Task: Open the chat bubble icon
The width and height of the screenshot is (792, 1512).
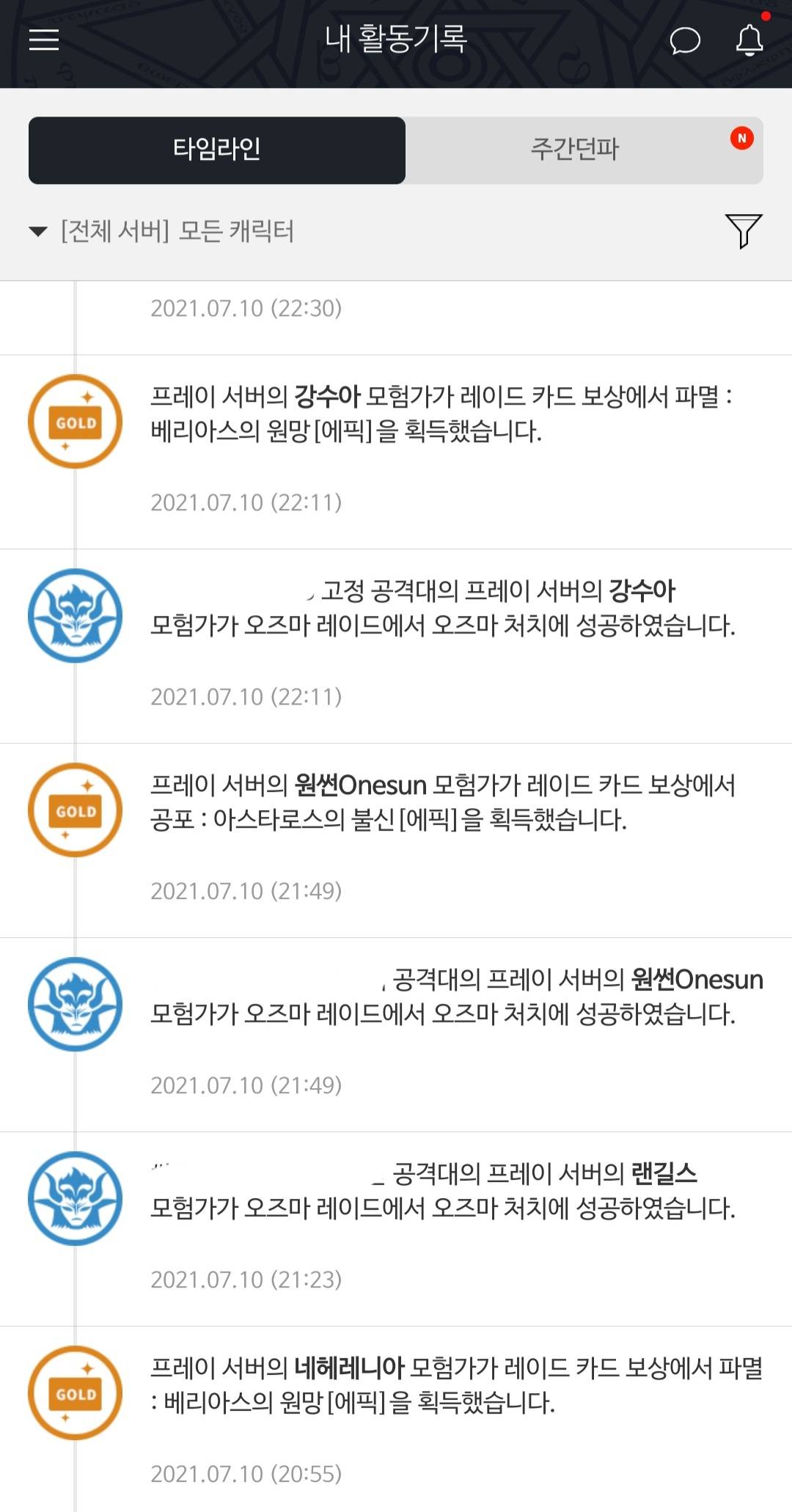Action: tap(685, 40)
